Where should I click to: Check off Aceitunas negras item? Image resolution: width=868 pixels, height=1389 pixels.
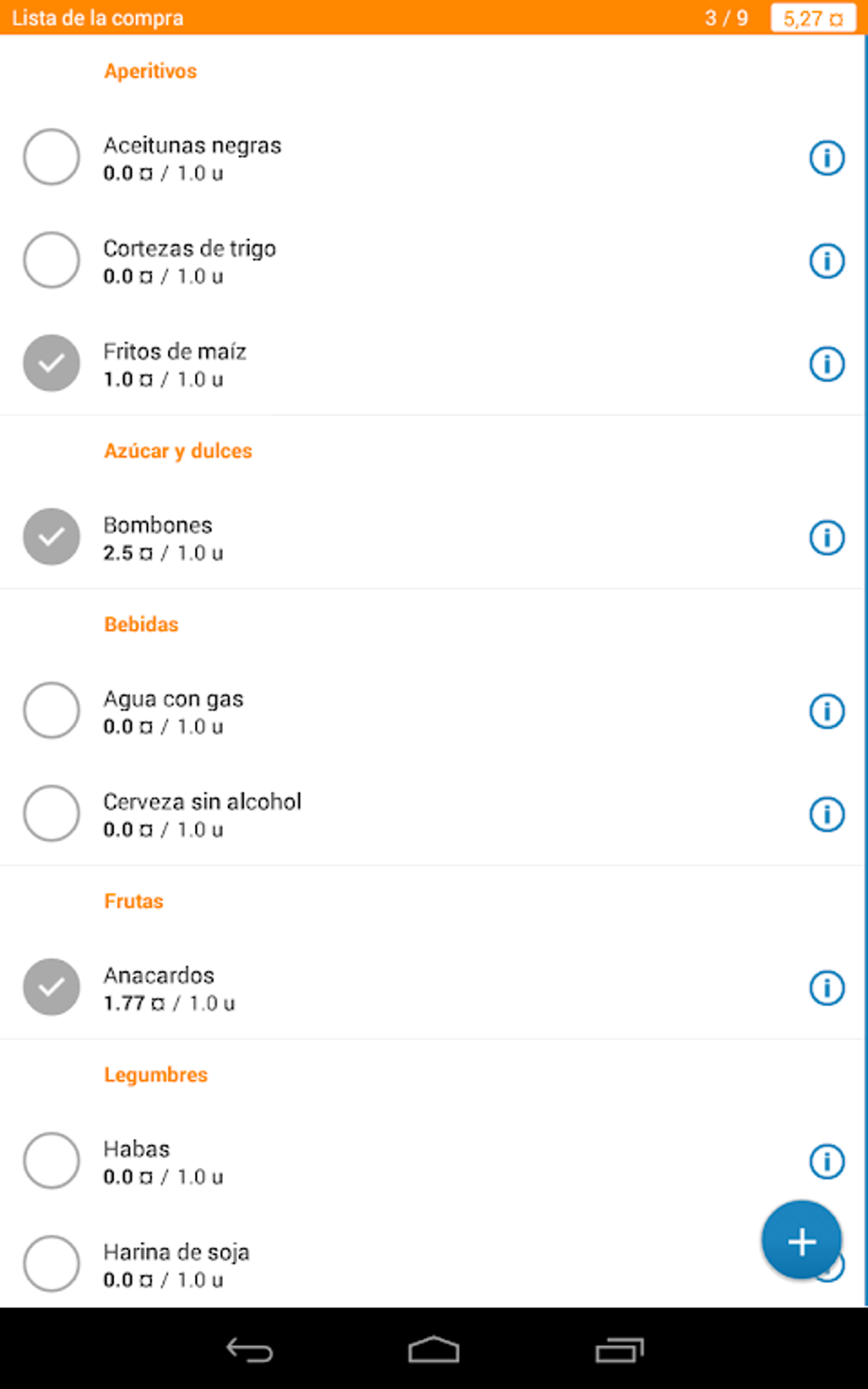[51, 157]
